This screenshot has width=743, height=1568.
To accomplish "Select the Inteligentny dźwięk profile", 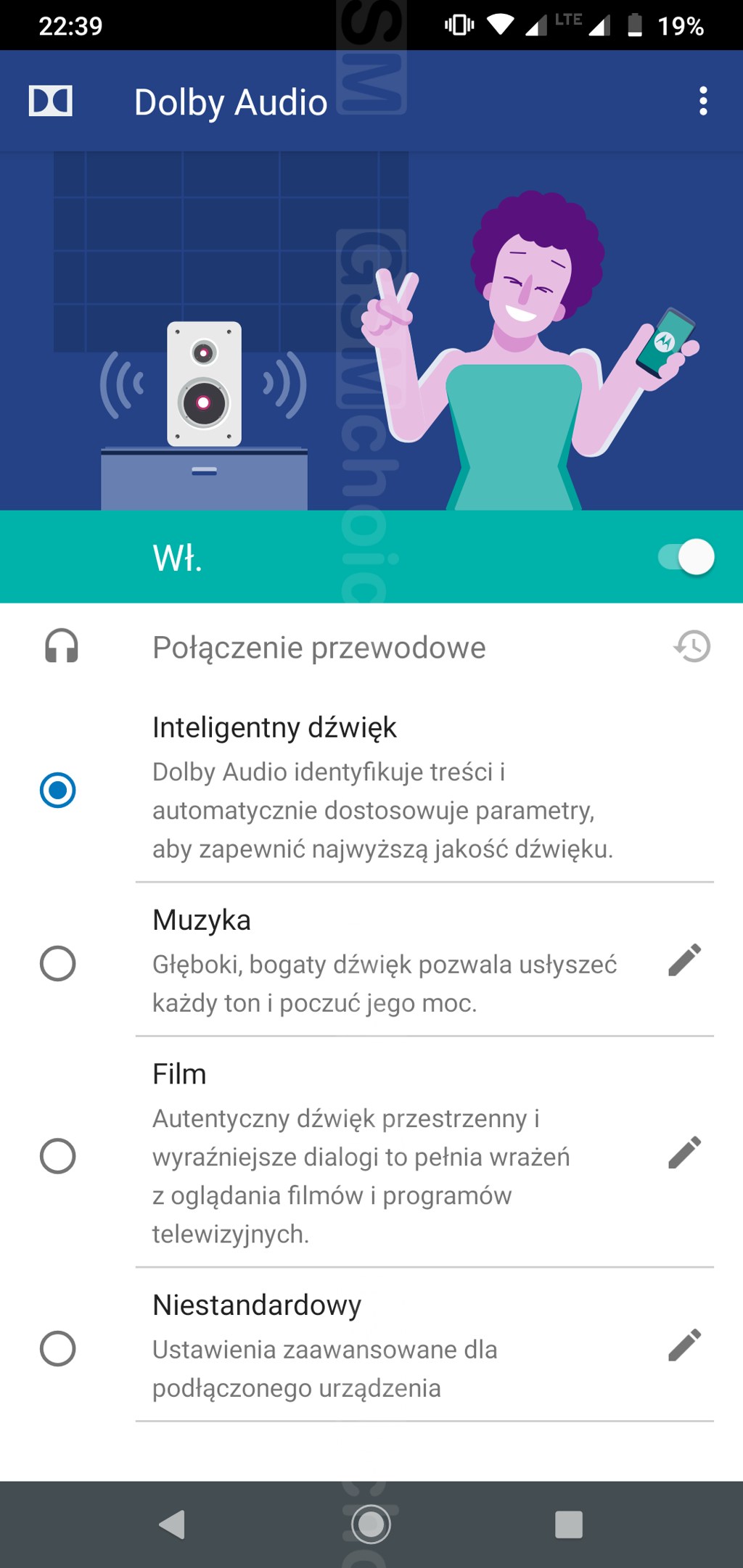I will 58,790.
